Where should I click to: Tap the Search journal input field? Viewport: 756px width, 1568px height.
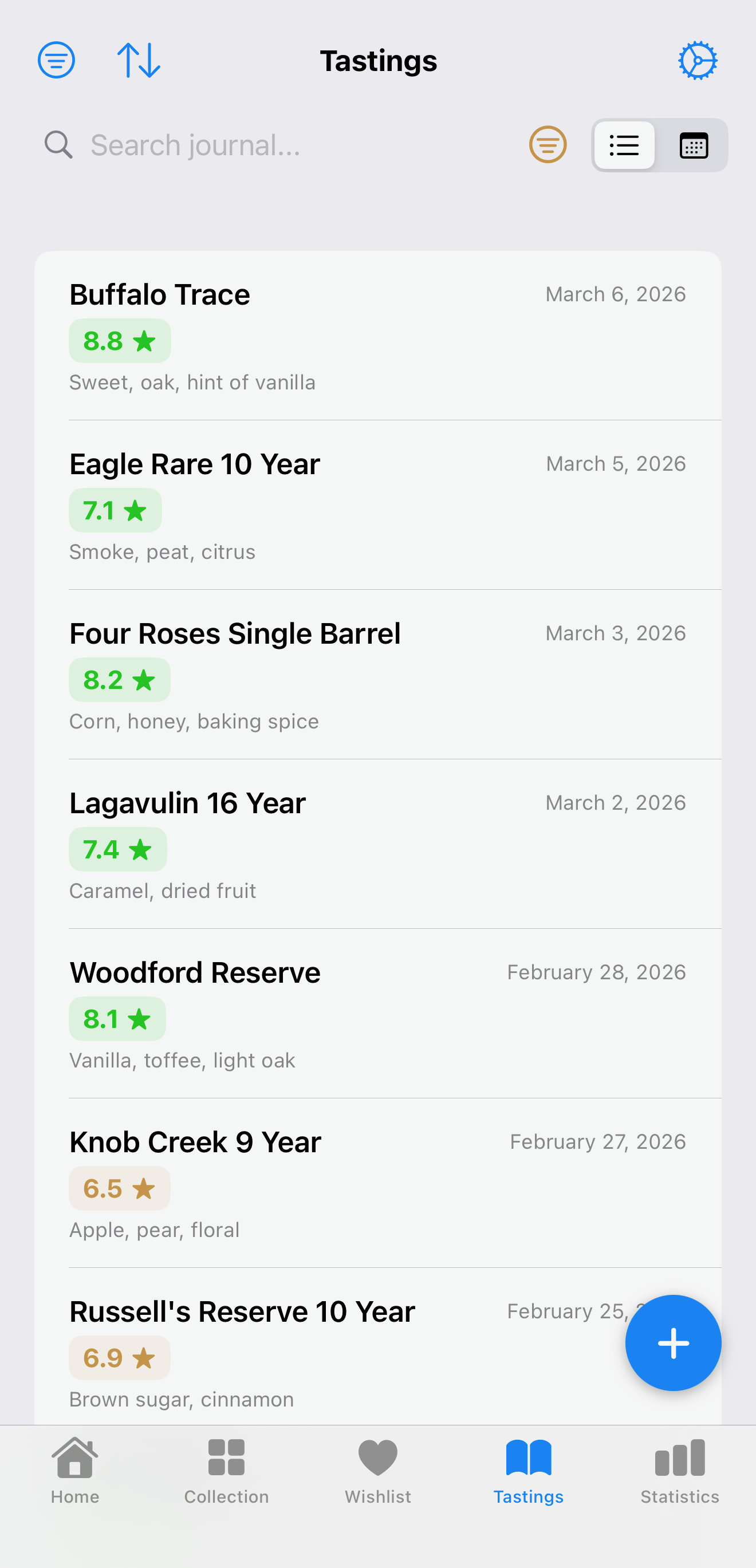point(243,144)
